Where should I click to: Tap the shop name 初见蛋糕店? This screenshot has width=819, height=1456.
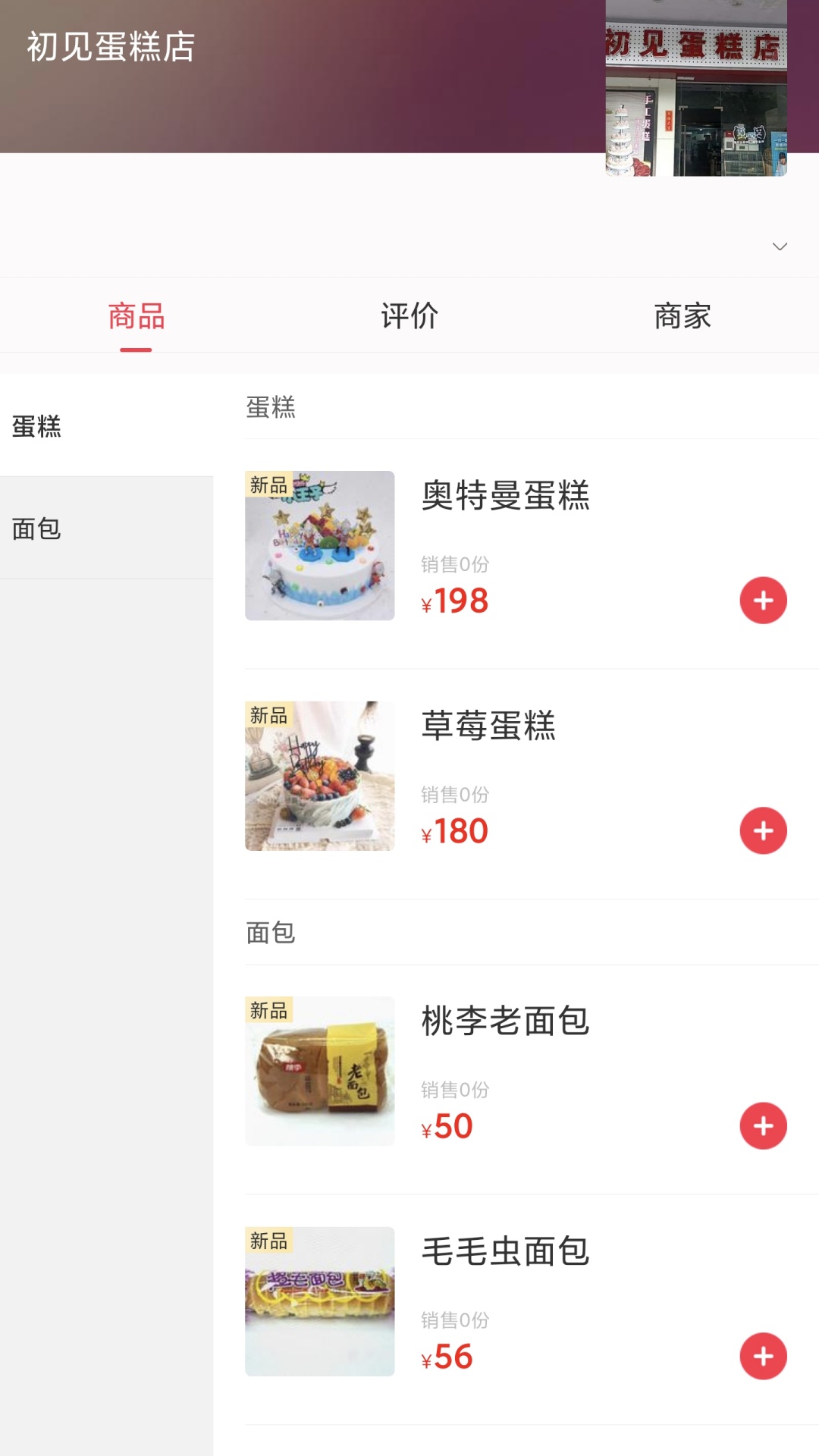pos(111,47)
